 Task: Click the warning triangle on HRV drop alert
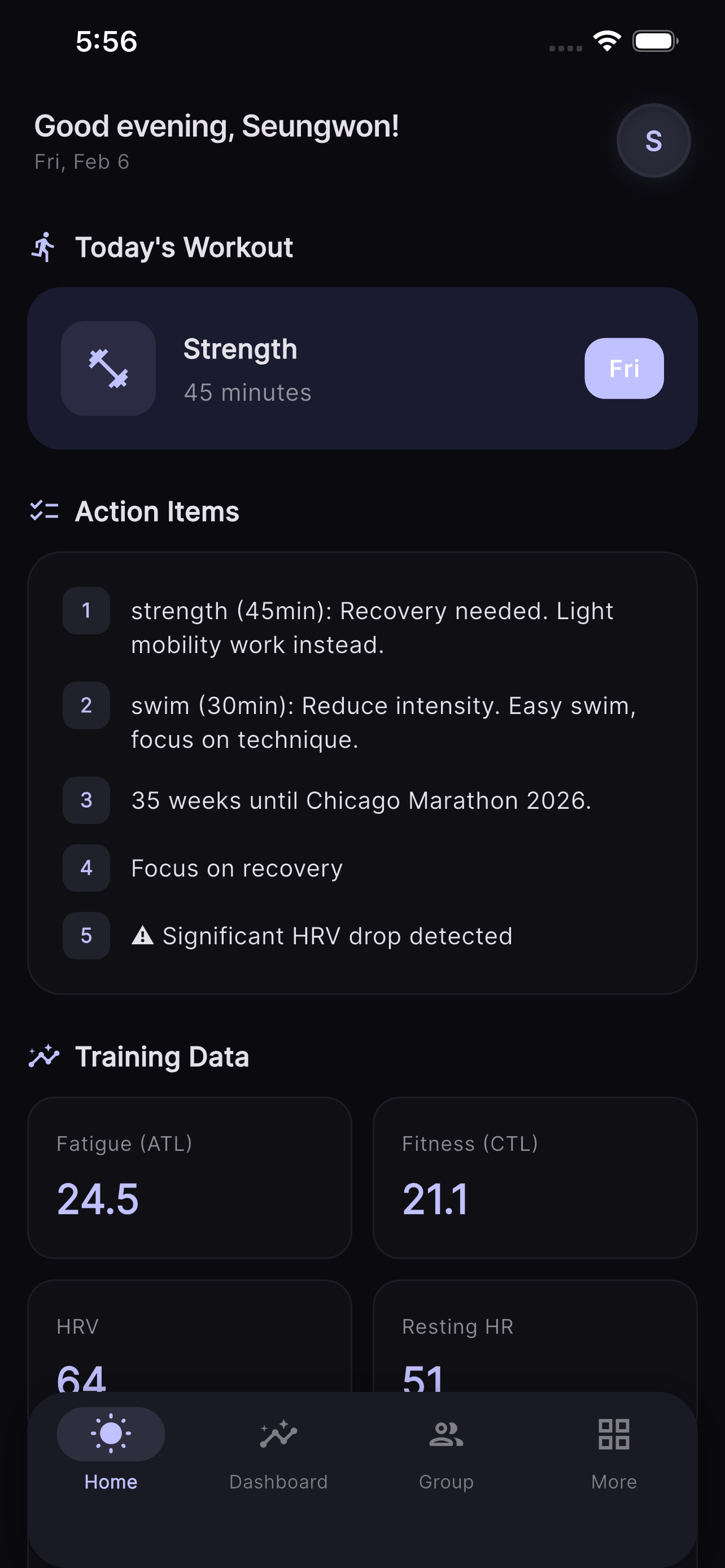point(141,936)
